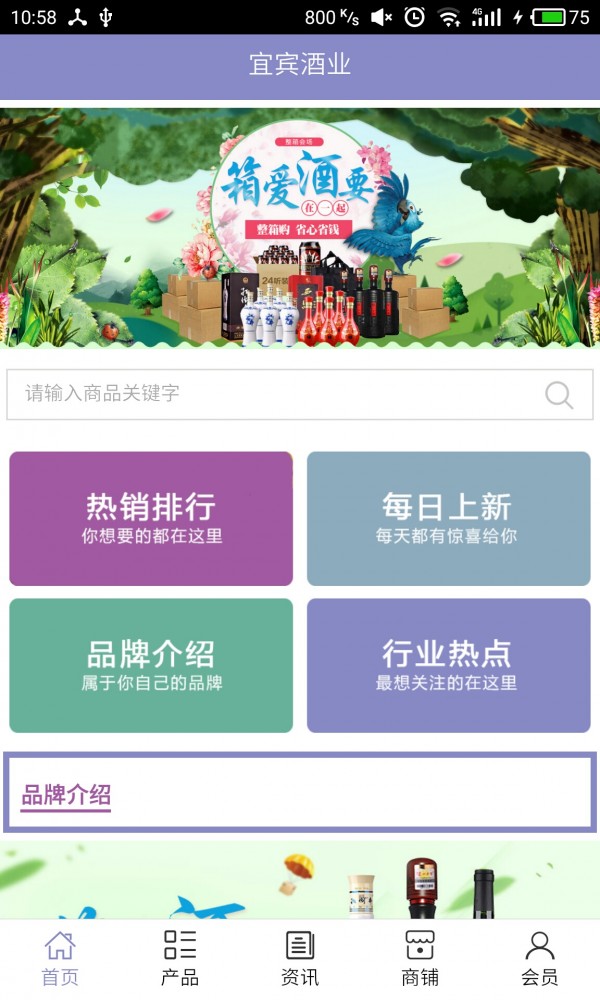Open the 箱爱酒要 promotional banner
Image resolution: width=600 pixels, height=1000 pixels.
300,228
